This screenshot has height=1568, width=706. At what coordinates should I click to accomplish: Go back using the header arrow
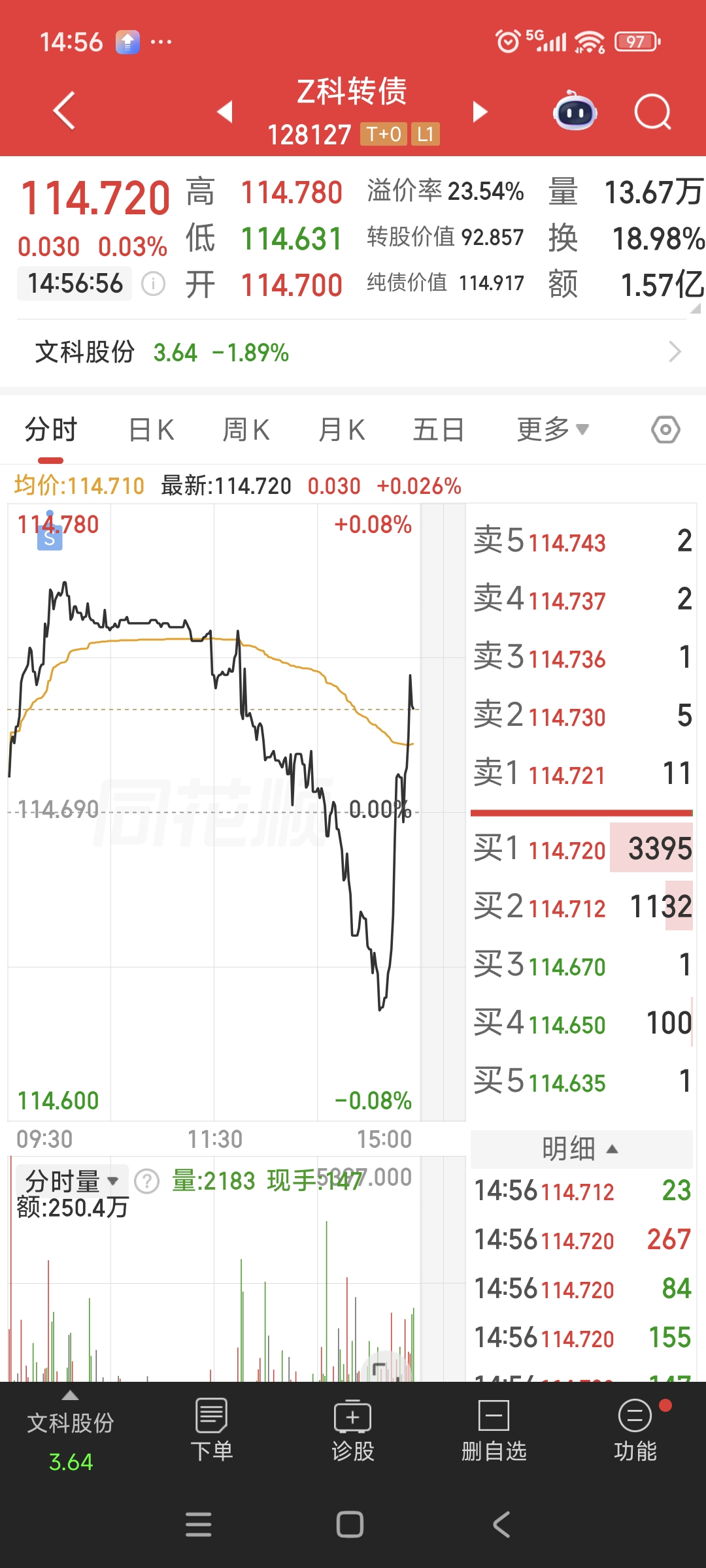coord(64,111)
